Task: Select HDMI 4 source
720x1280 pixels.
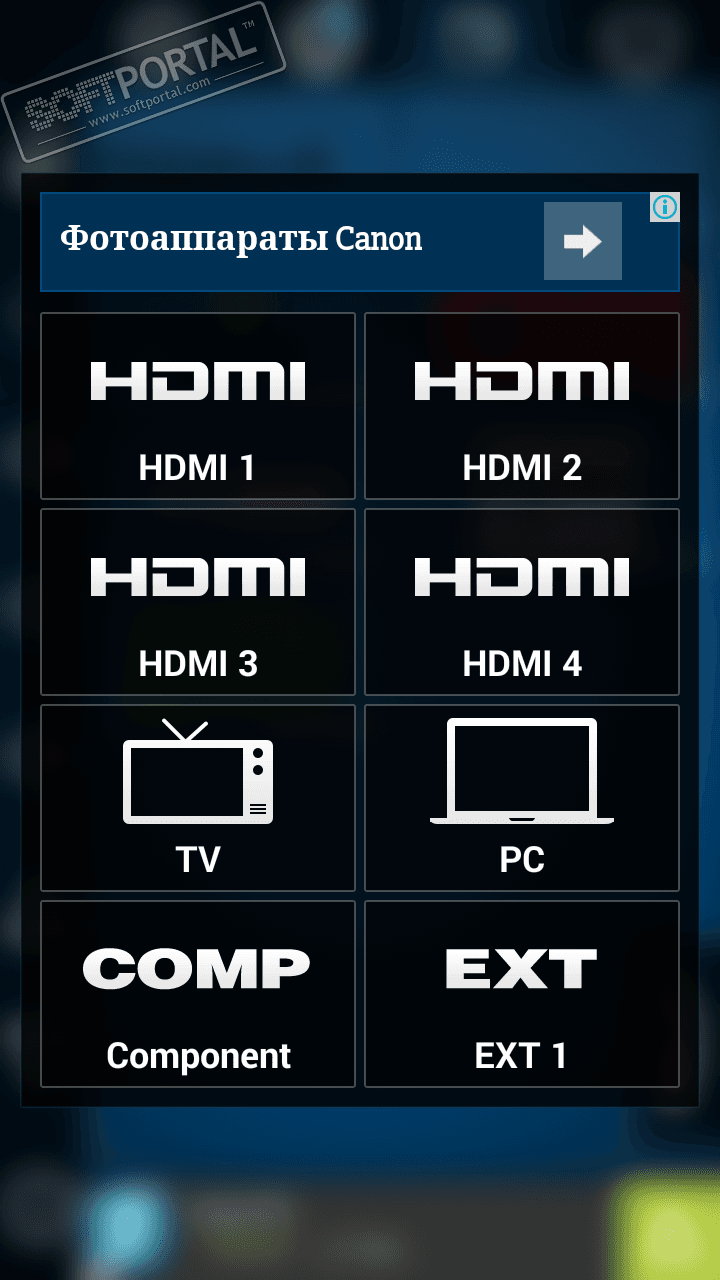Action: [522, 602]
